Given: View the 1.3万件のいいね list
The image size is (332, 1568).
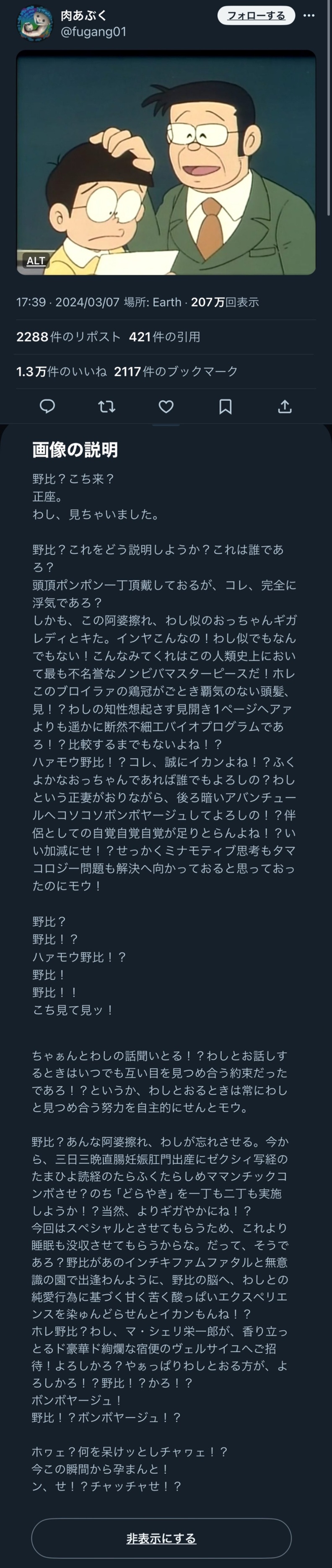Looking at the screenshot, I should pos(61,371).
